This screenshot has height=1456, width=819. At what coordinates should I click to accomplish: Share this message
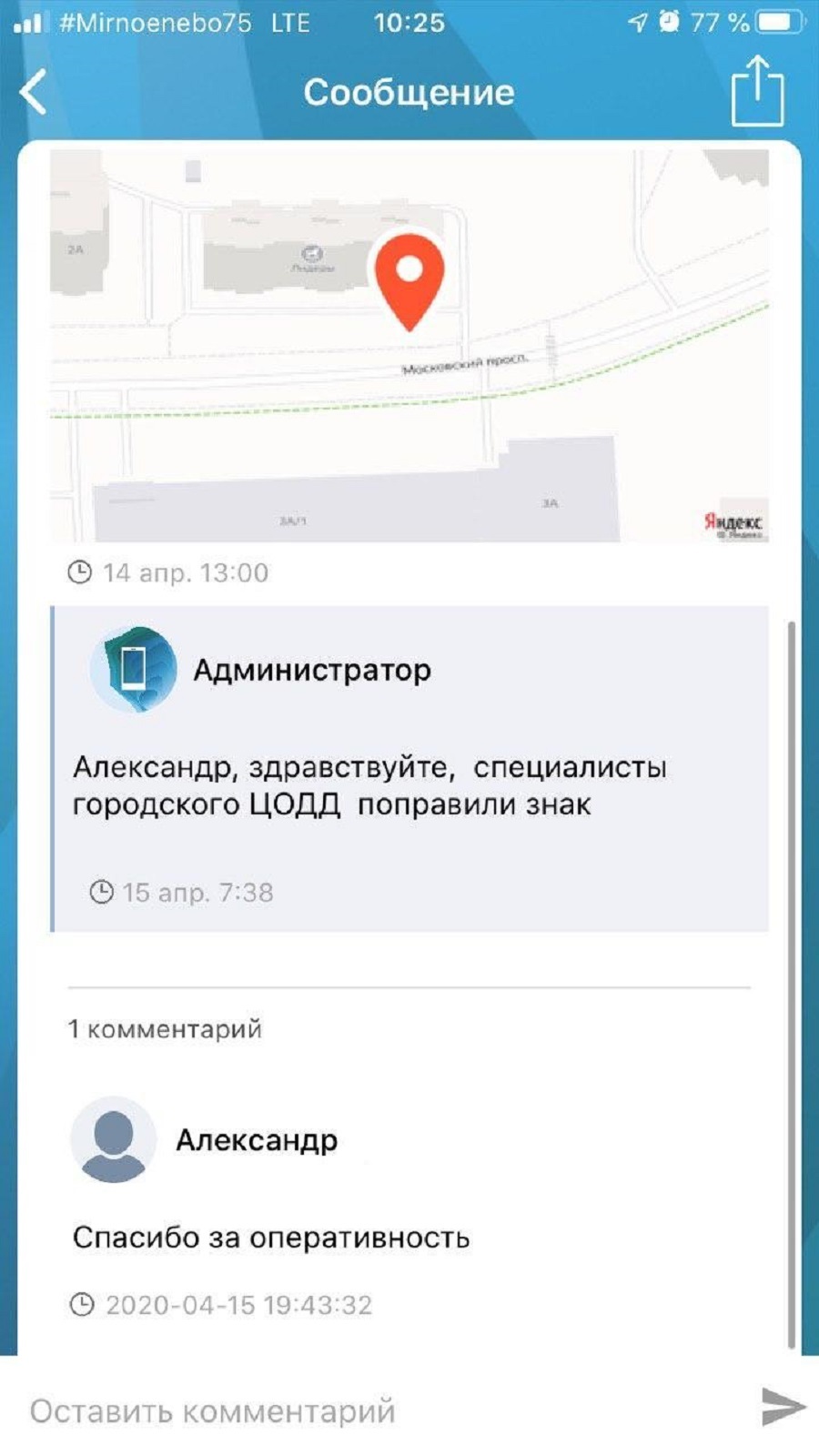(x=757, y=91)
